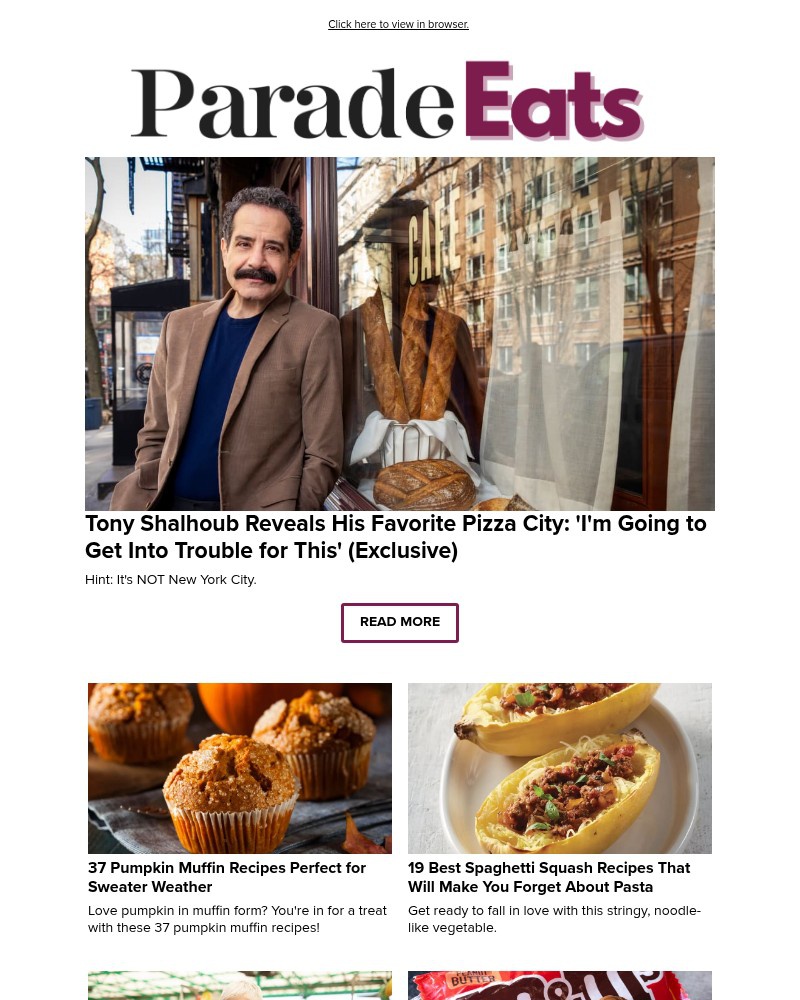Open the Tony Shalhoub favorite pizza city headline

tap(395, 537)
